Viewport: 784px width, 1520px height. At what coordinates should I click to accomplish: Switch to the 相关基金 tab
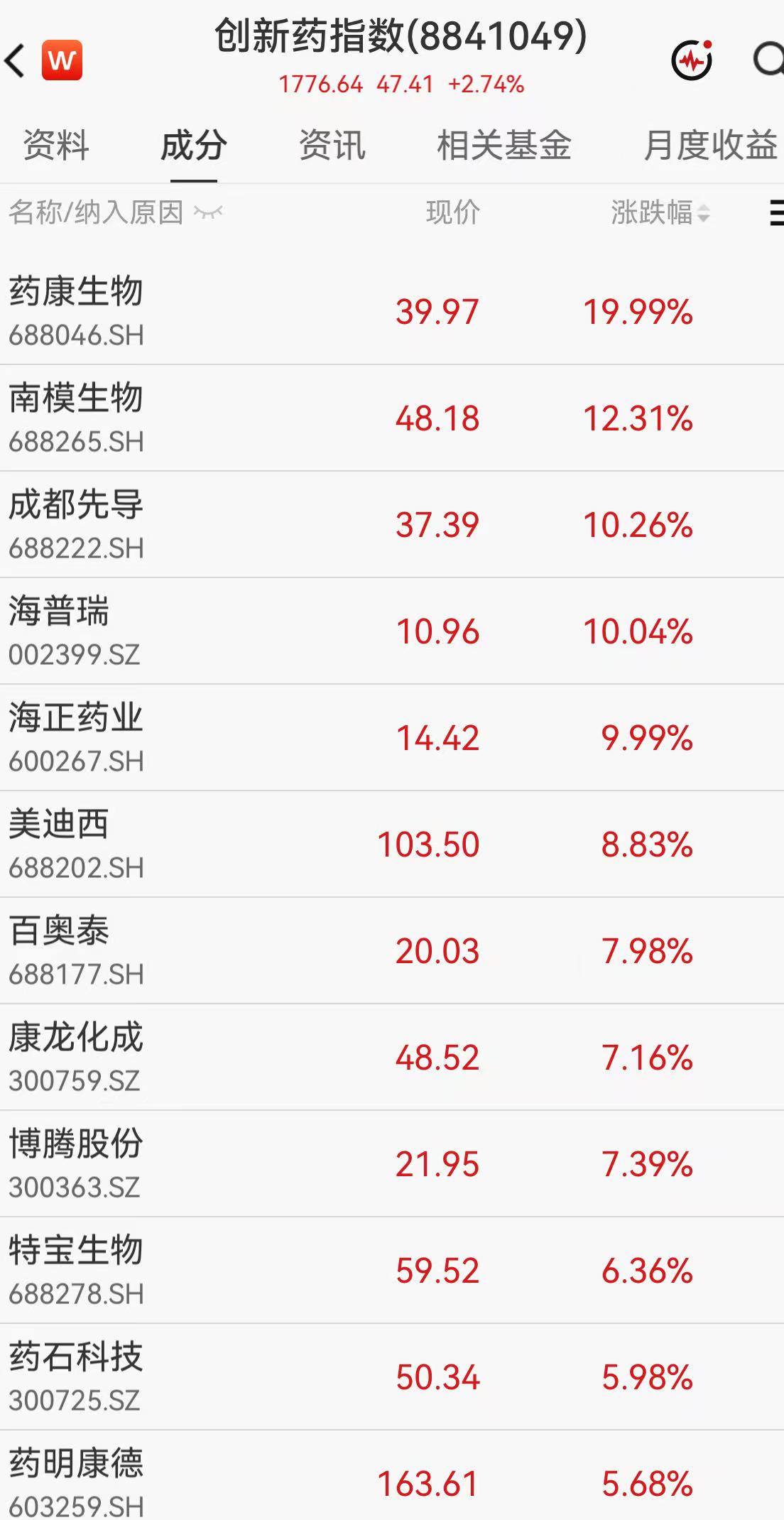(503, 146)
